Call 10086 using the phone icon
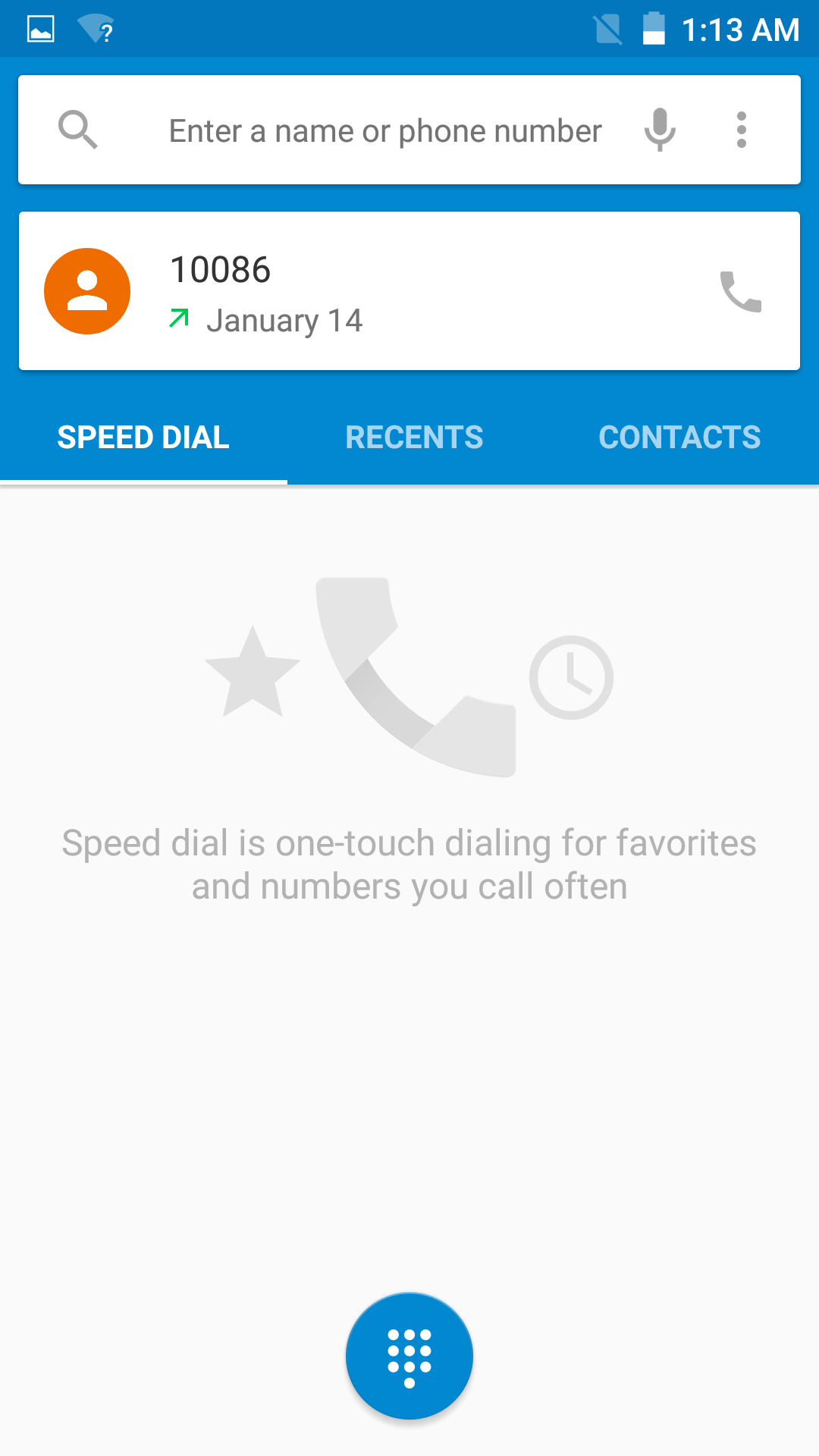This screenshot has width=819, height=1456. tap(740, 291)
